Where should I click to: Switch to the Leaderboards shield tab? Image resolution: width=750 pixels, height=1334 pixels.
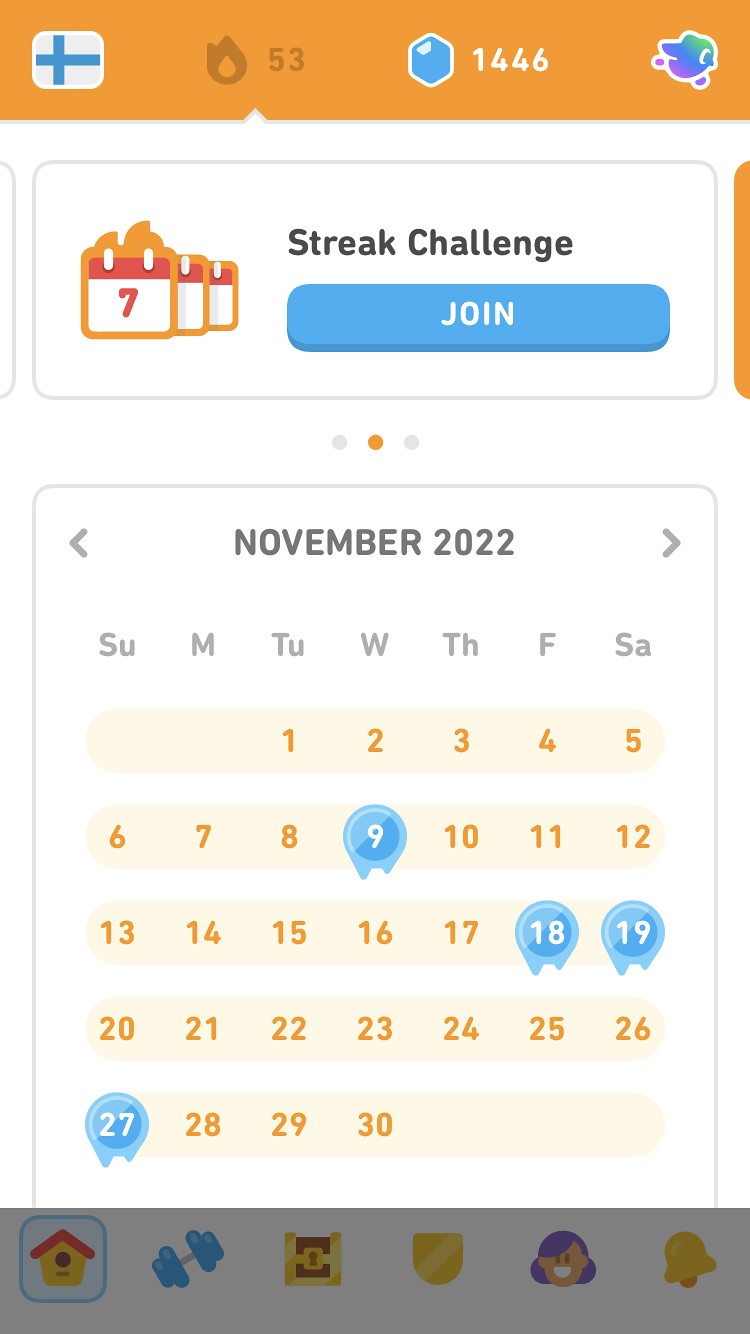[438, 1258]
